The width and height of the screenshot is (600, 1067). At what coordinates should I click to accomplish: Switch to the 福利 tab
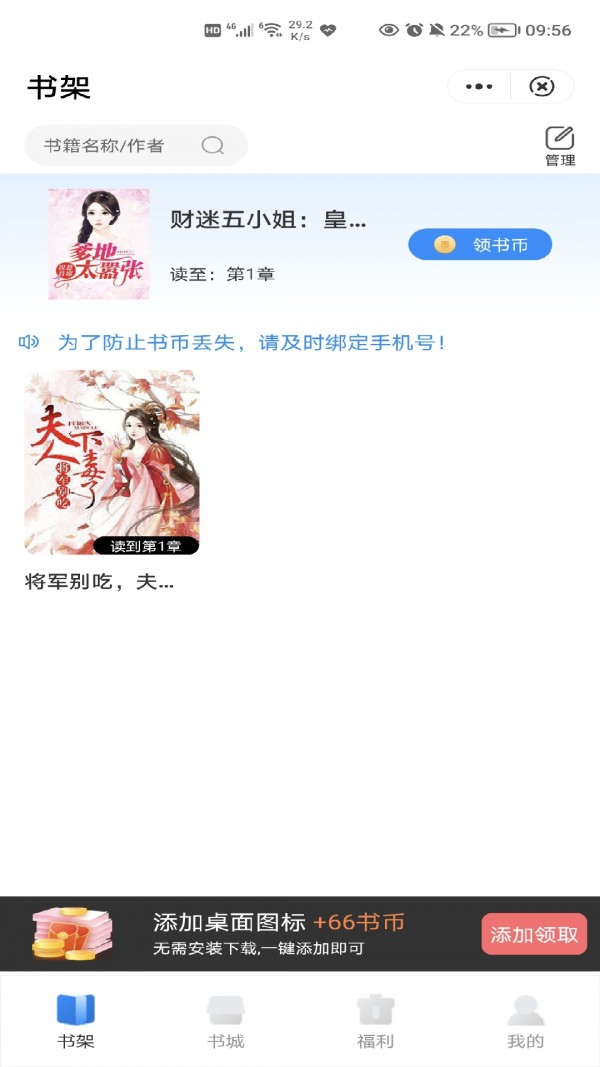click(376, 1021)
